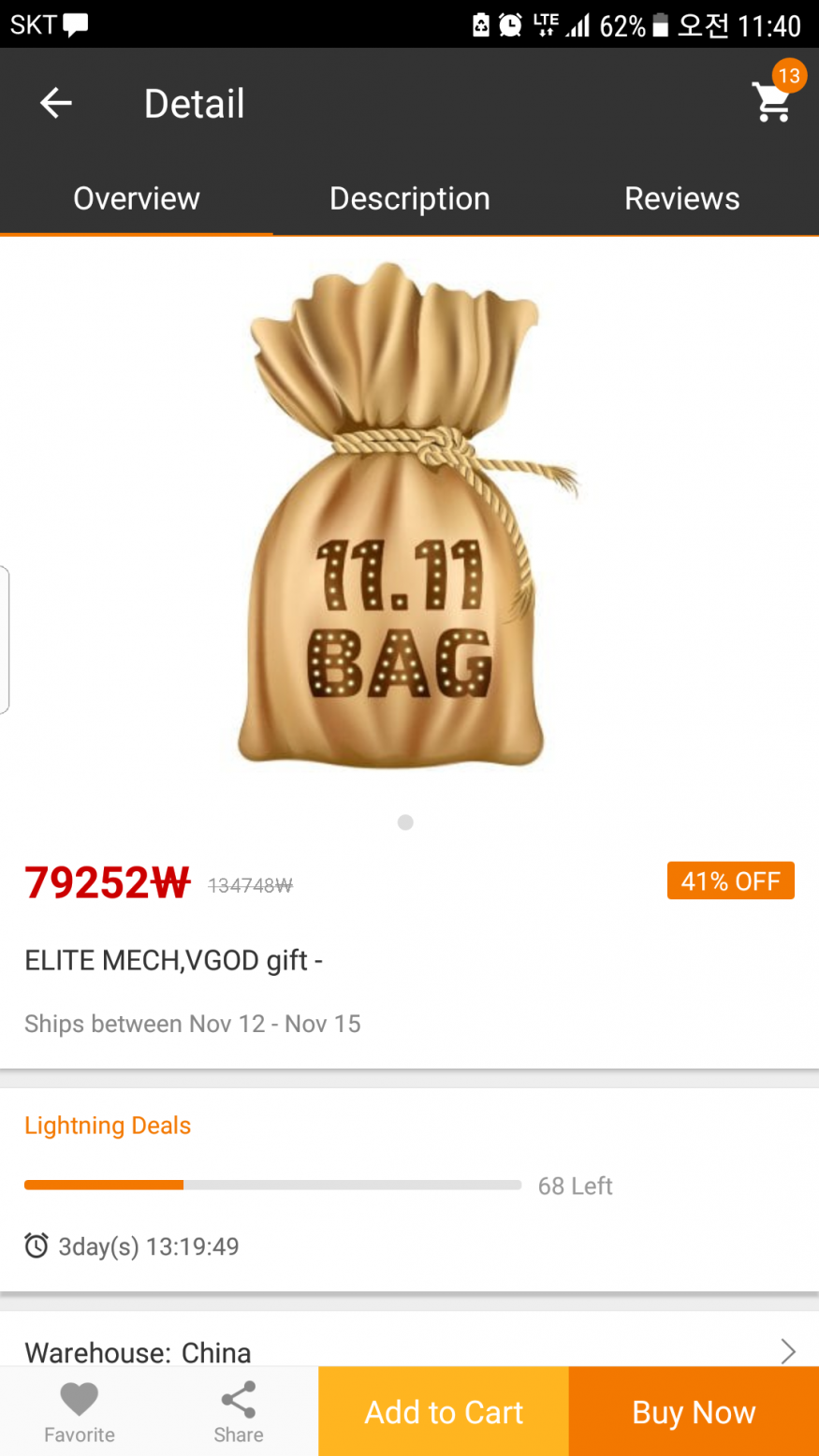Switch to the Reviews tab
The image size is (819, 1456).
(x=681, y=198)
